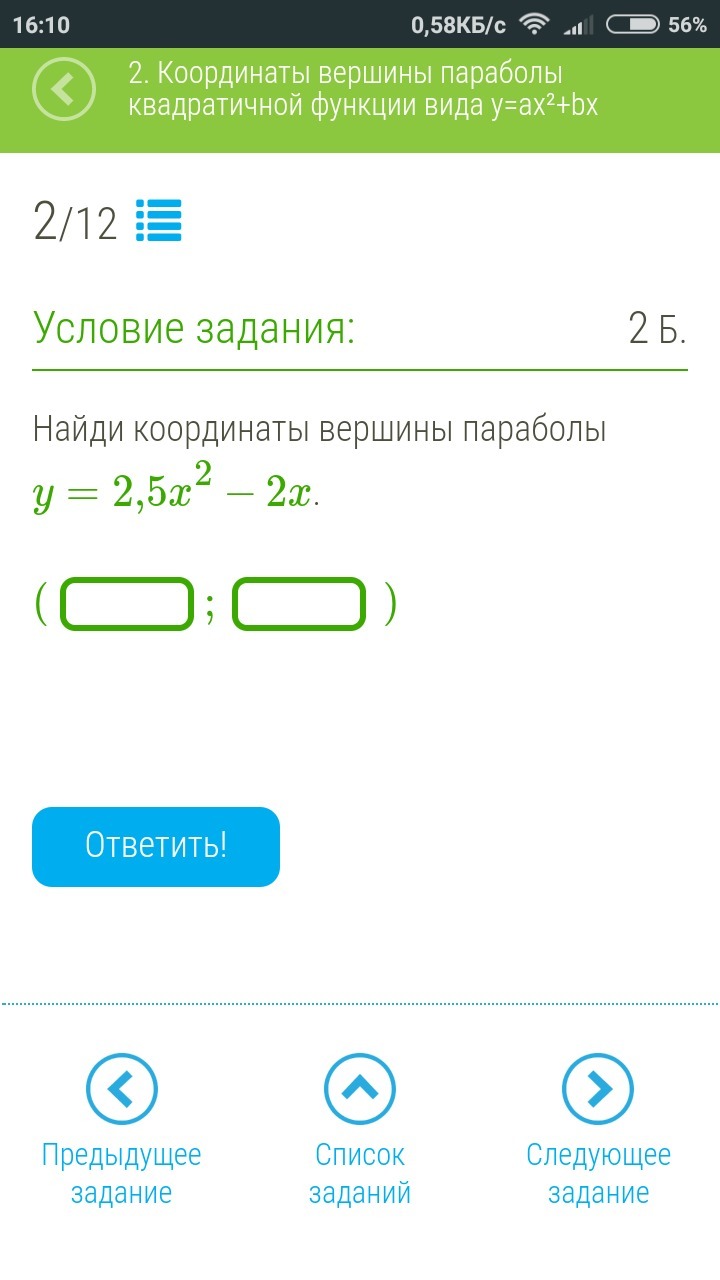
Task: Open the Следующее задание link
Action: tap(598, 1170)
